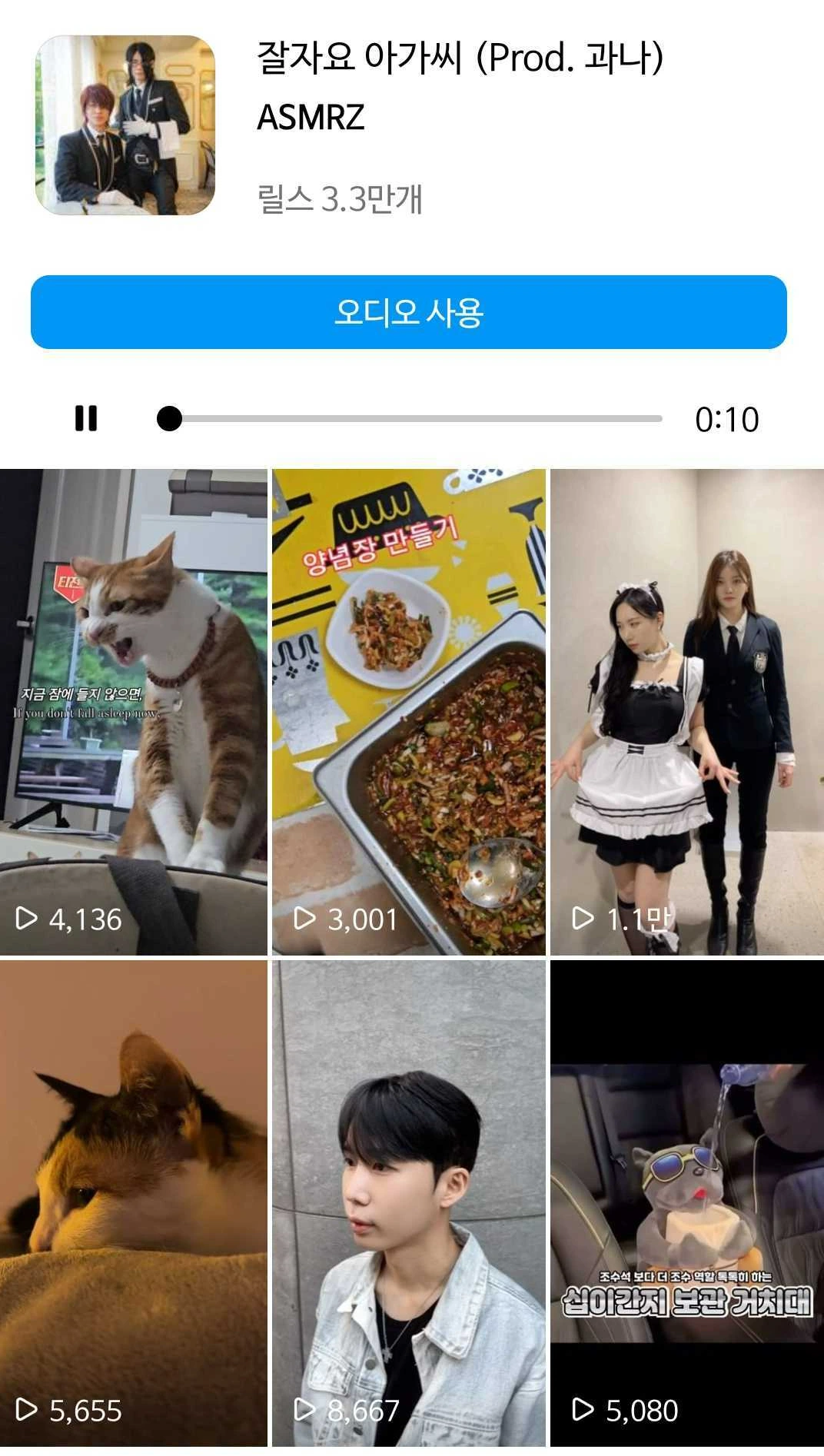Open the hissing cat reel with 4,136 plays

(134, 712)
